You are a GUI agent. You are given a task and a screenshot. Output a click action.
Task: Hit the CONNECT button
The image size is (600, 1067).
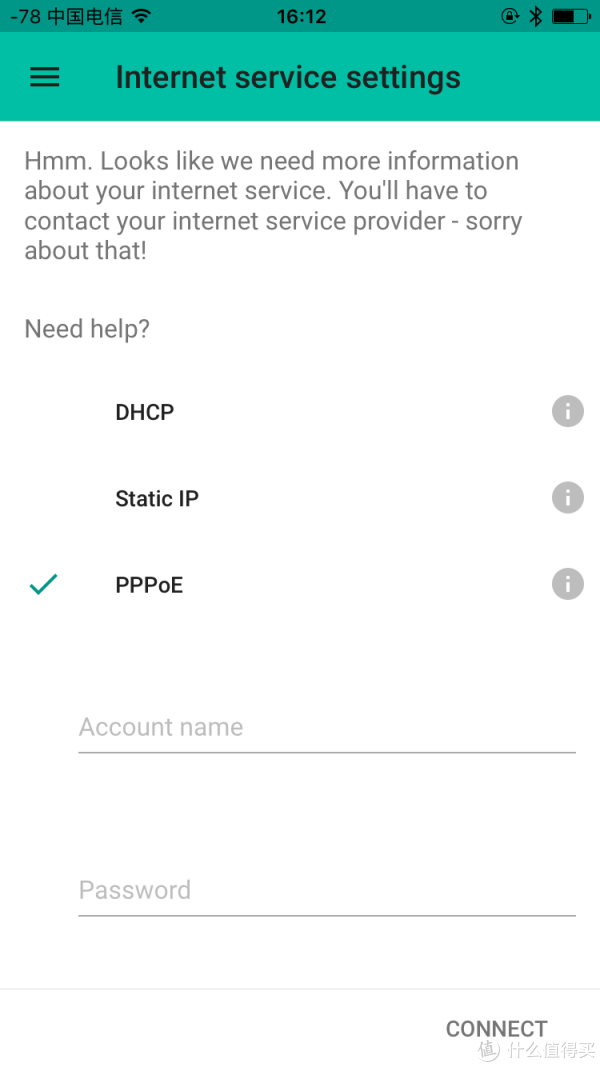496,1028
